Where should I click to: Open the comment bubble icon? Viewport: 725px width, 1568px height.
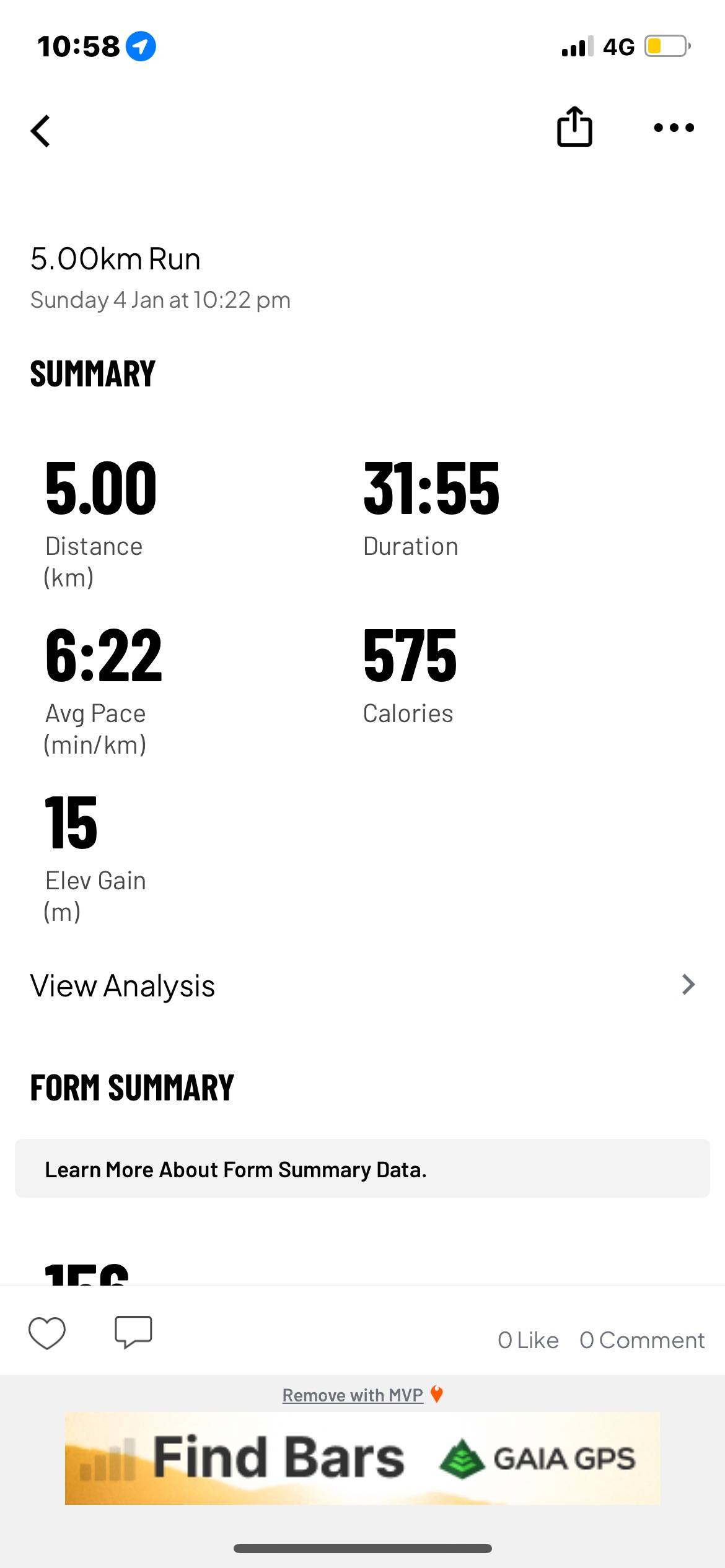[133, 1332]
